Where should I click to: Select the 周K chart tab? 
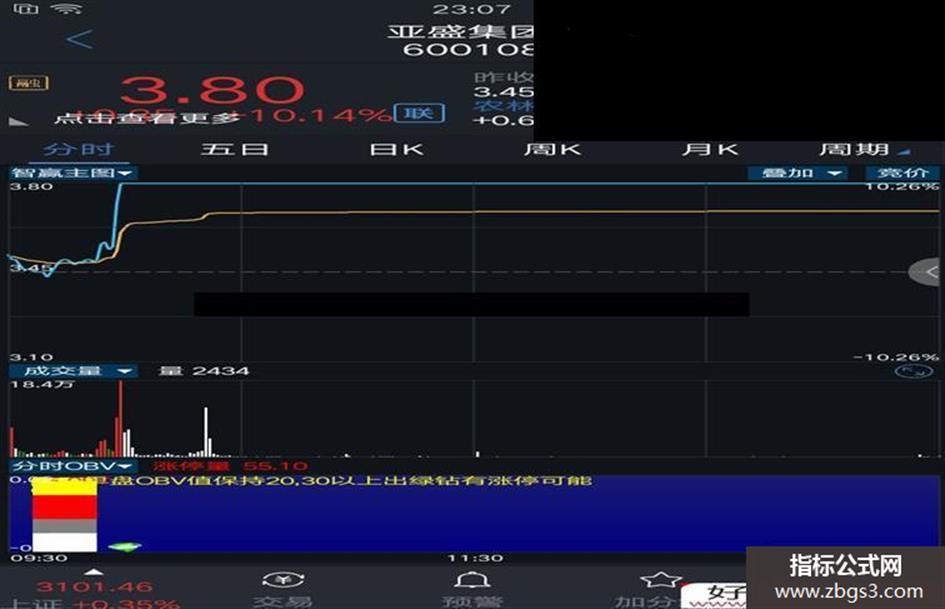[x=553, y=149]
